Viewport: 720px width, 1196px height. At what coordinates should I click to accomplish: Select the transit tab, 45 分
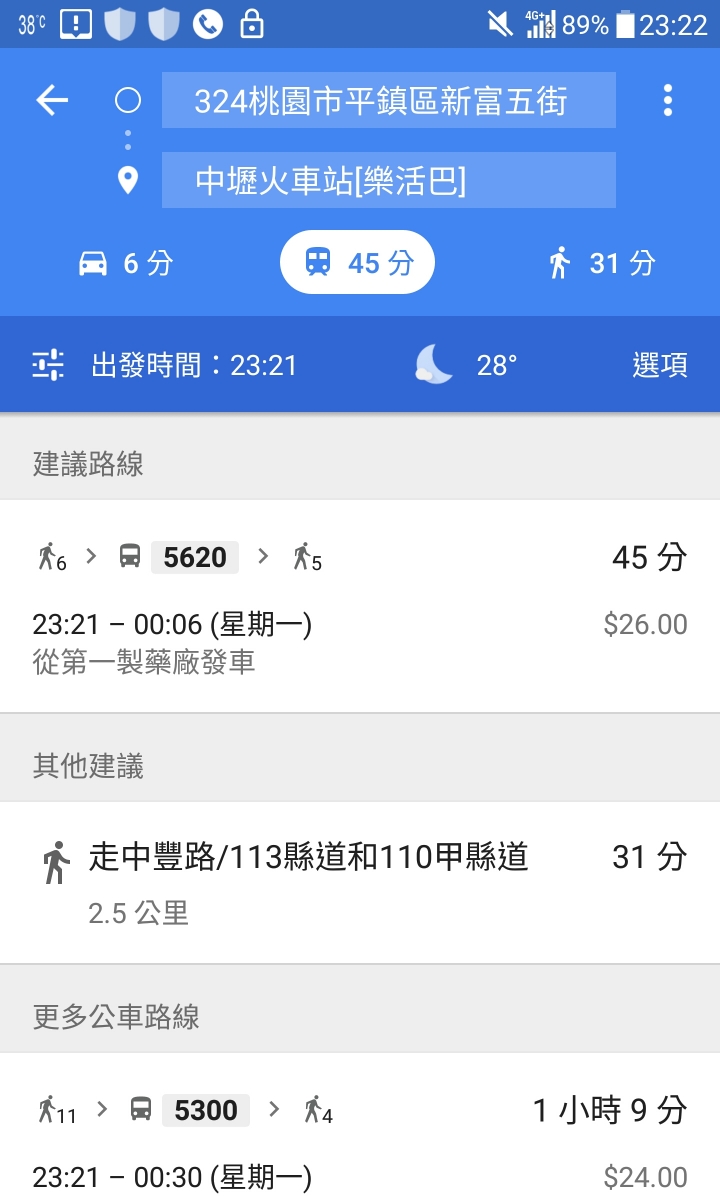[358, 262]
